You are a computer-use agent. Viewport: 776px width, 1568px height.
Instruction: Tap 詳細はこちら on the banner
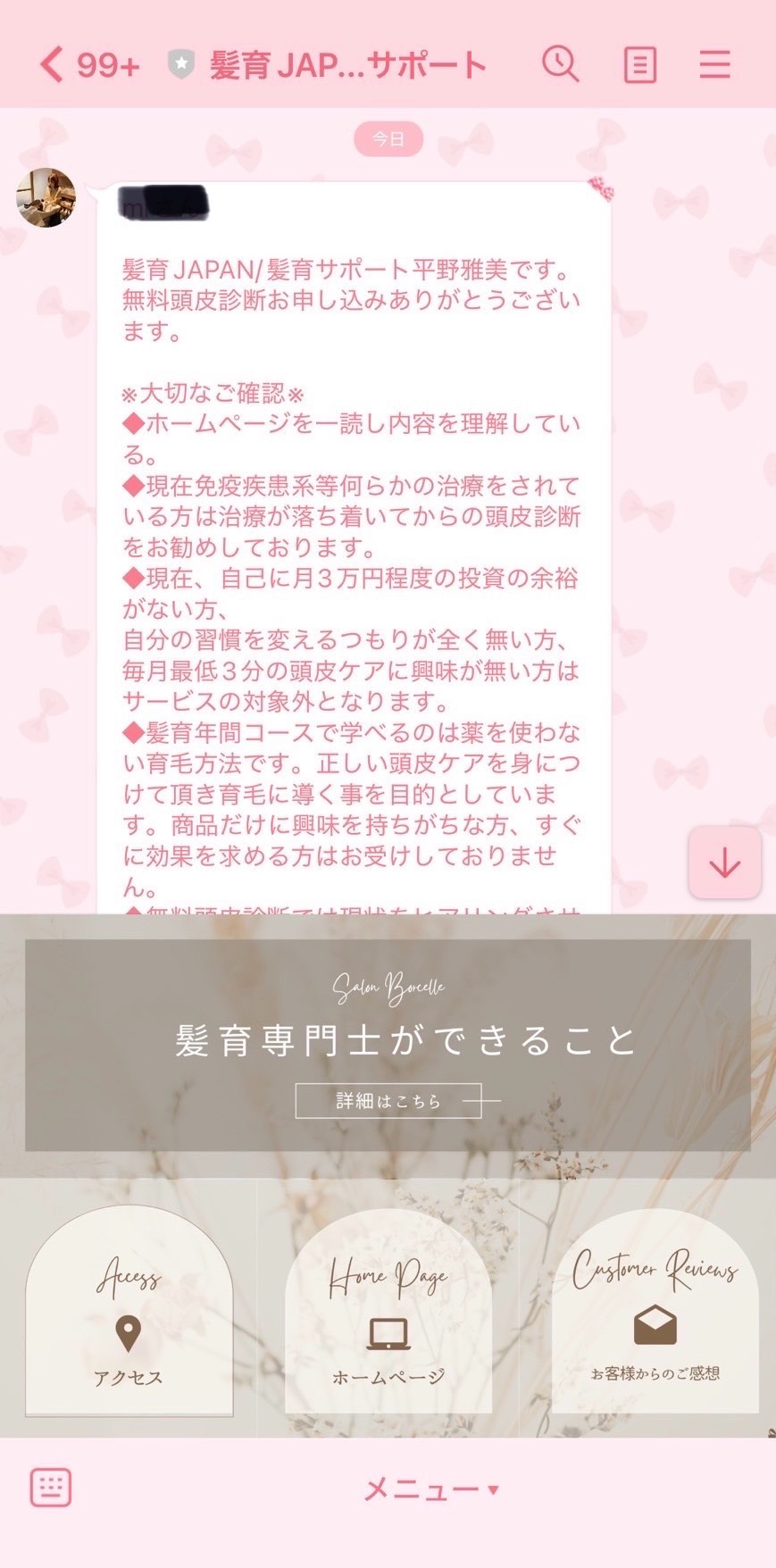[388, 1101]
